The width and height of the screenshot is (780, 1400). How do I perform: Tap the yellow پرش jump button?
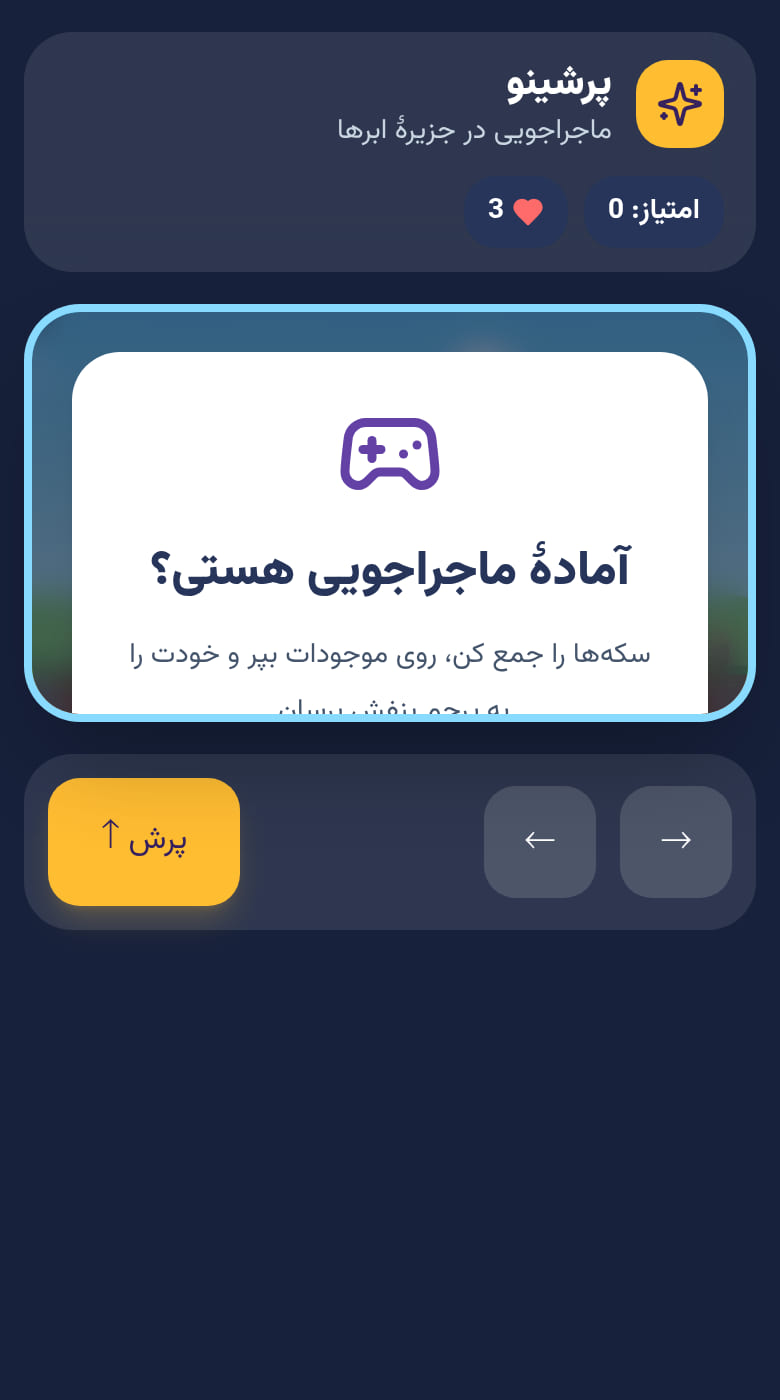point(144,842)
